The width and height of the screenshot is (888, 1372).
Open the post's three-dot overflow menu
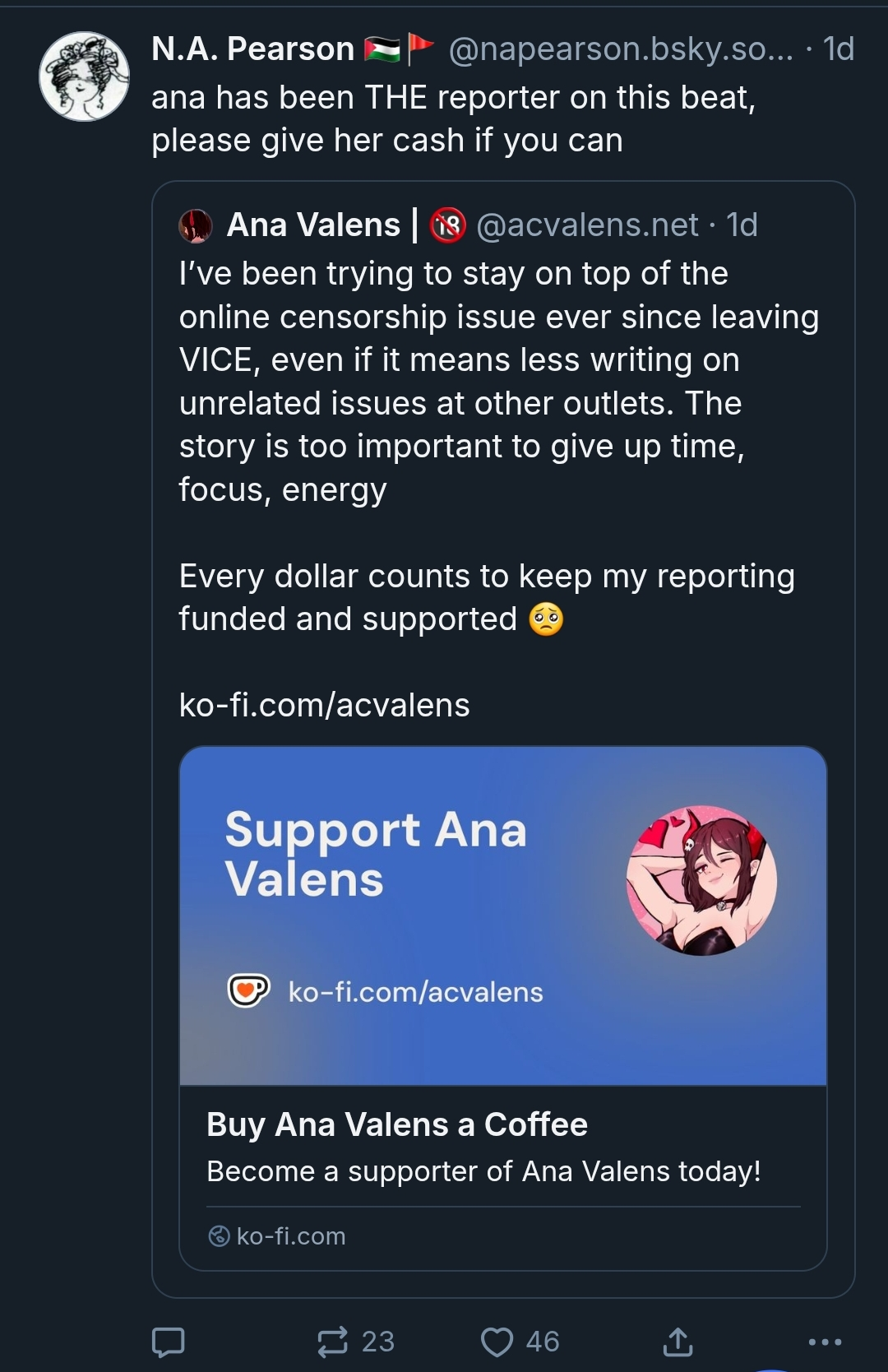coord(825,1342)
